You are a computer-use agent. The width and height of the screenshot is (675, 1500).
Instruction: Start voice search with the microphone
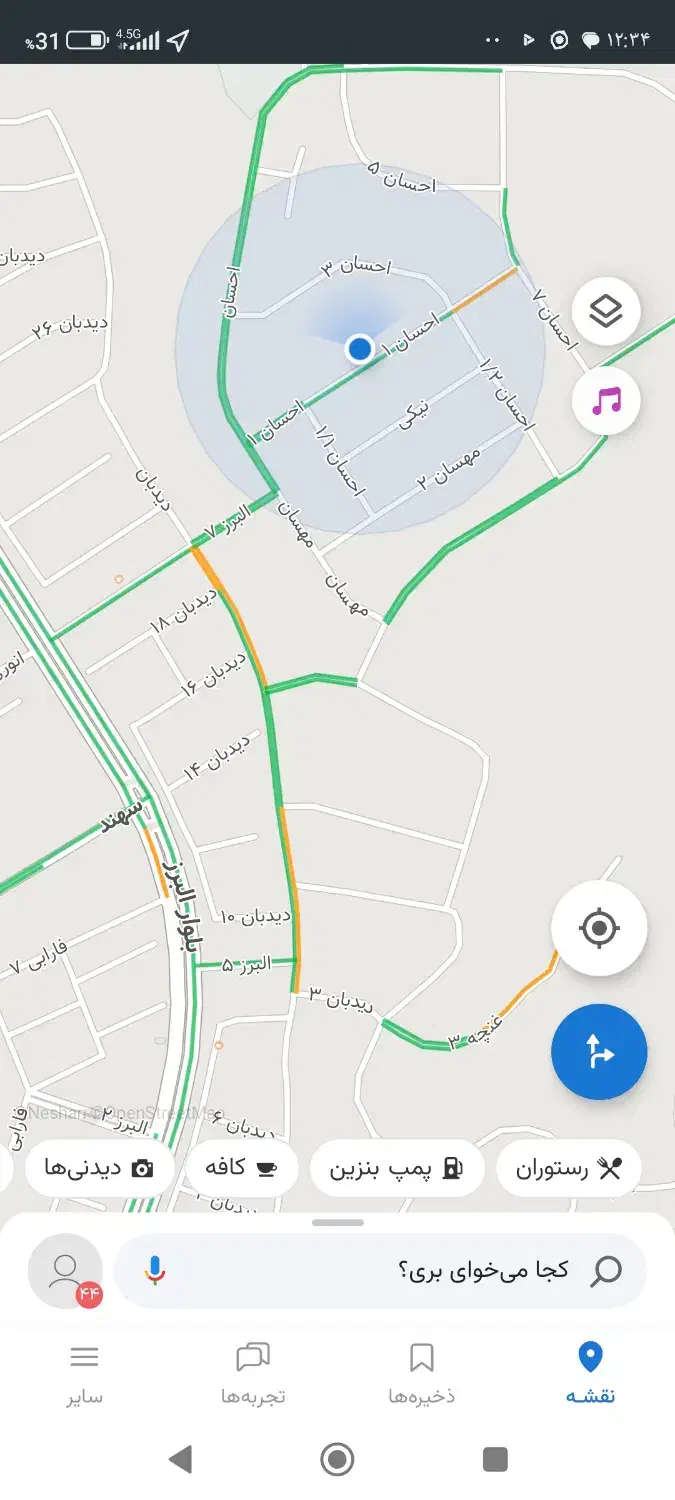[x=154, y=1271]
